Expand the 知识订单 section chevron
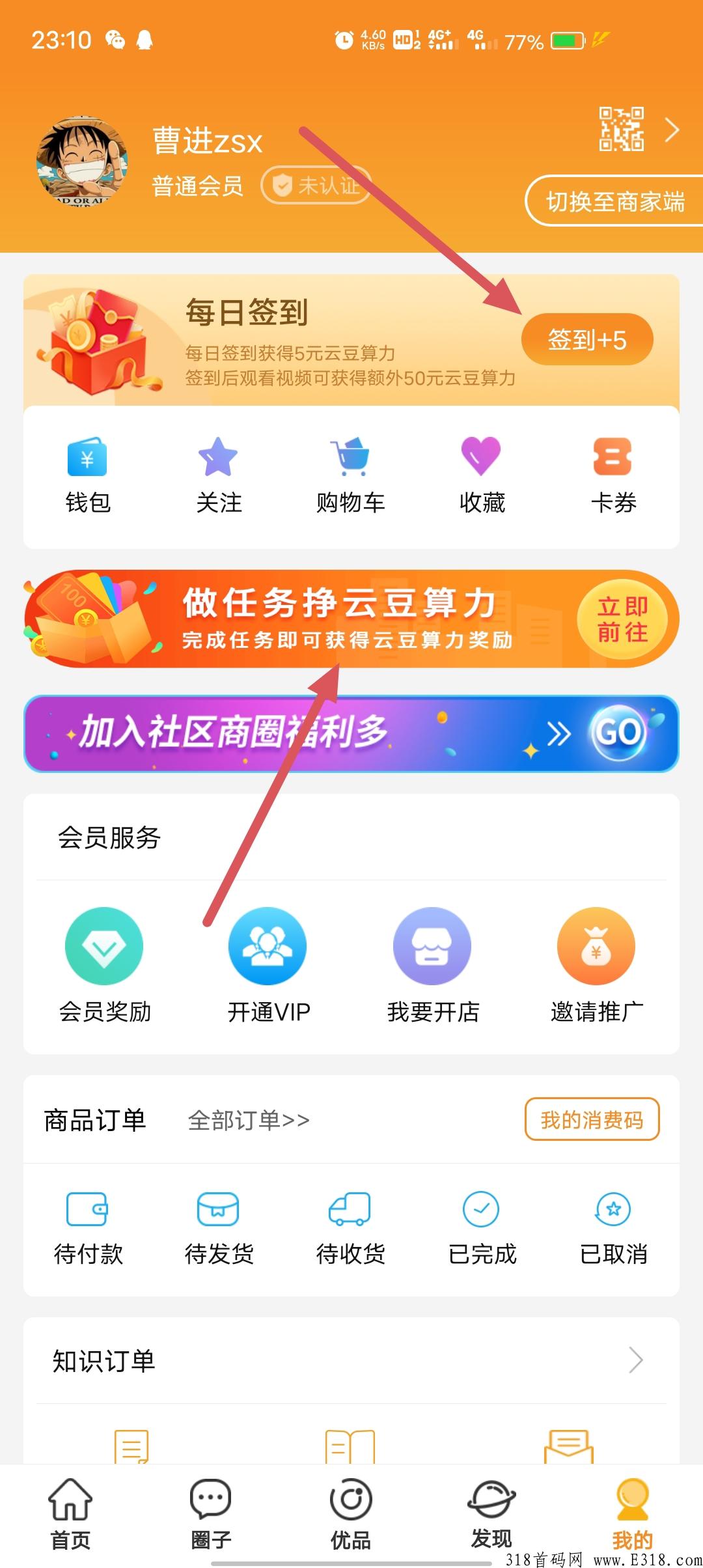703x1568 pixels. pos(638,1358)
